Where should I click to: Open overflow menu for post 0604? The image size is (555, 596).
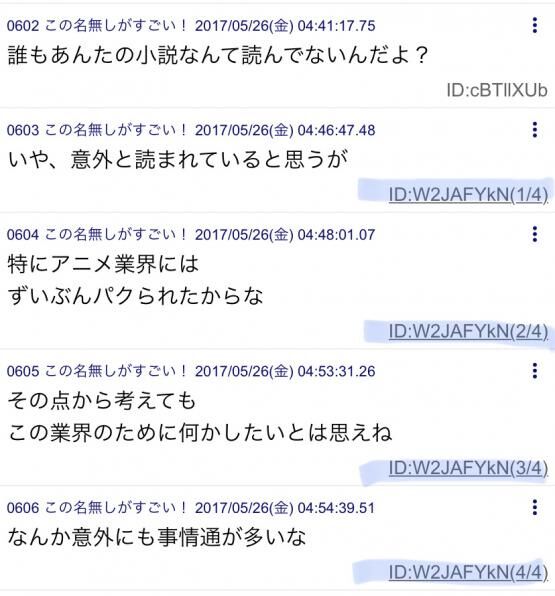(535, 234)
